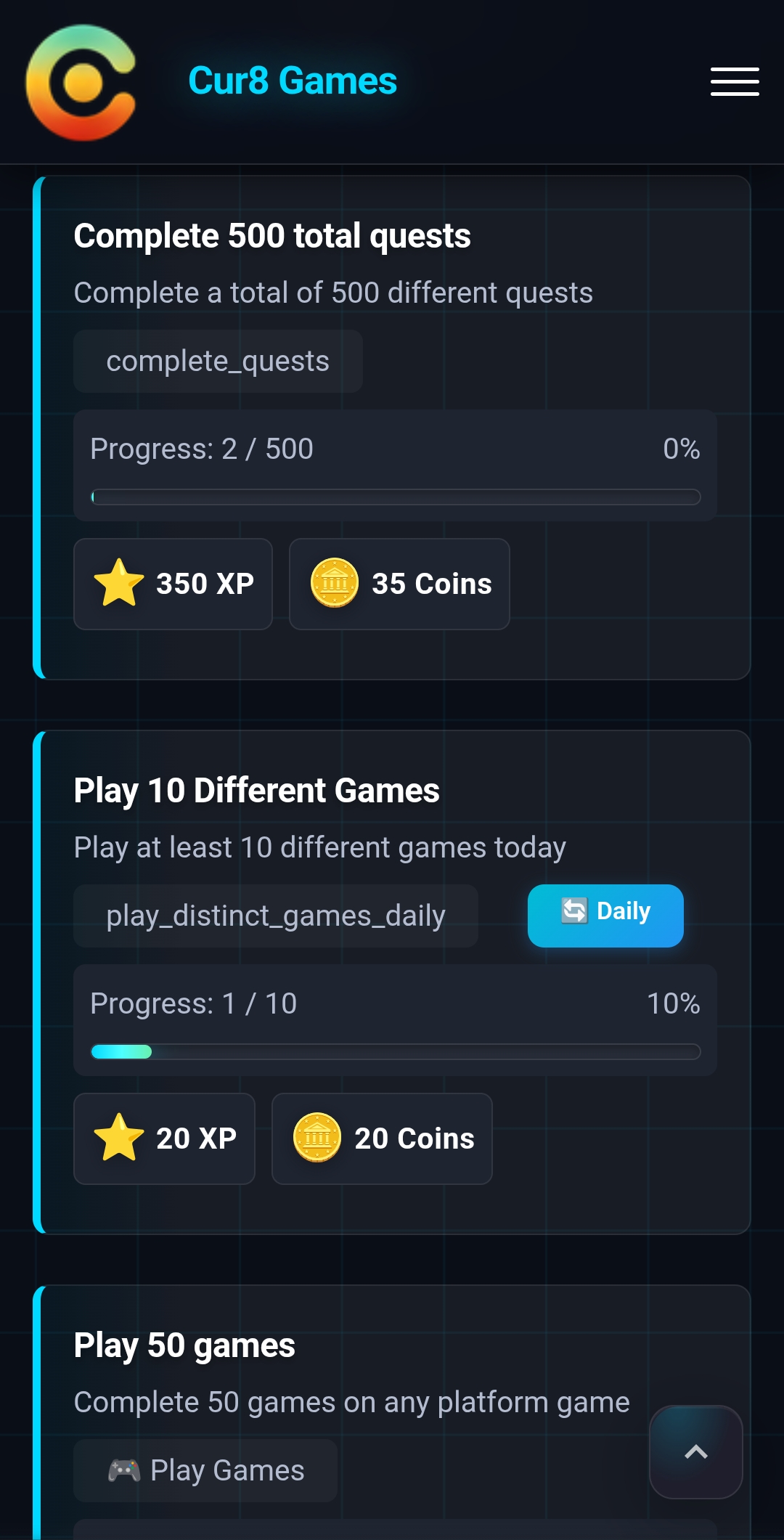Open the hamburger menu
Screen dimensions: 784x1540
[734, 81]
